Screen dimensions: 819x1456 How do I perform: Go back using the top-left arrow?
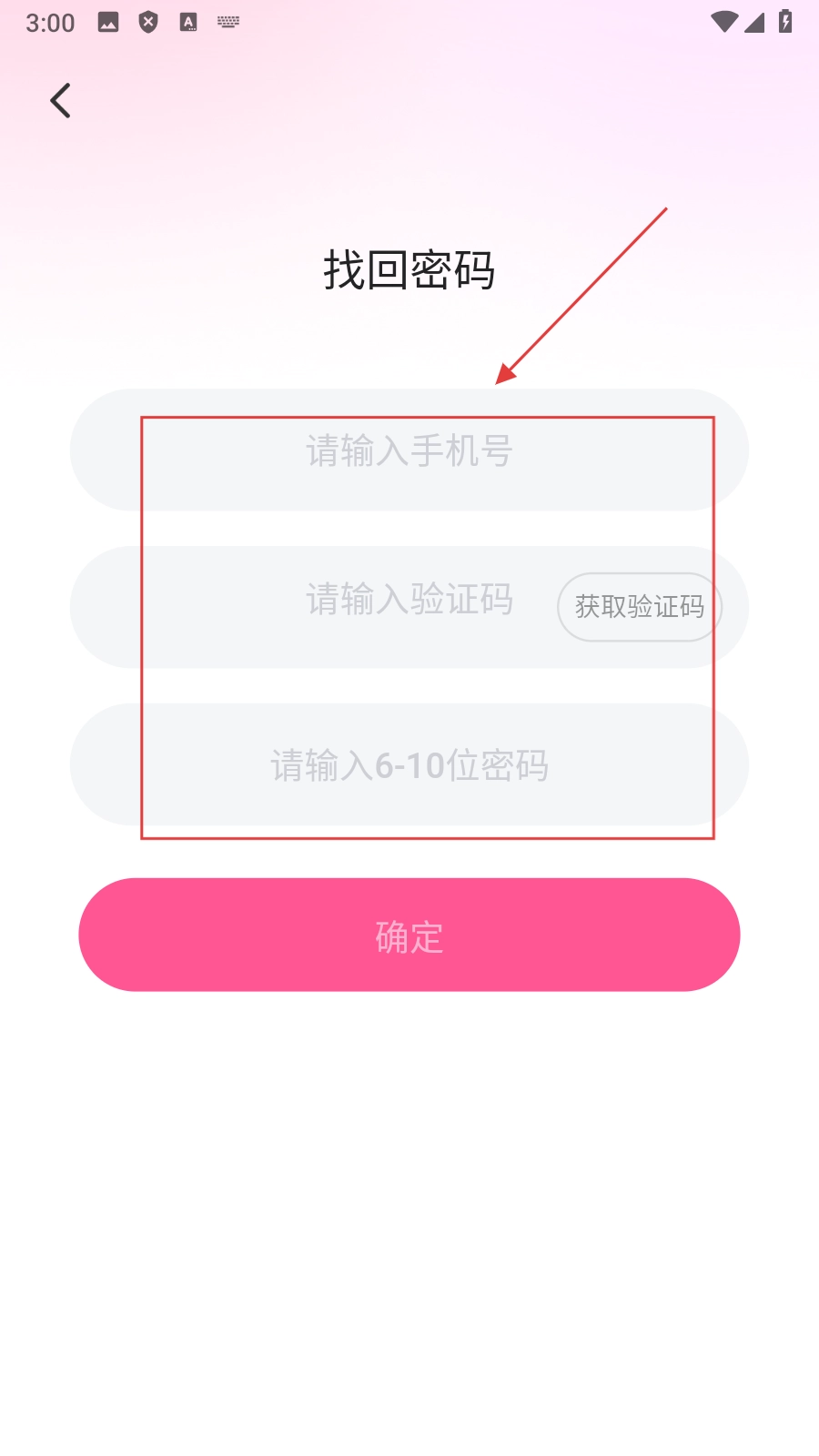60,100
